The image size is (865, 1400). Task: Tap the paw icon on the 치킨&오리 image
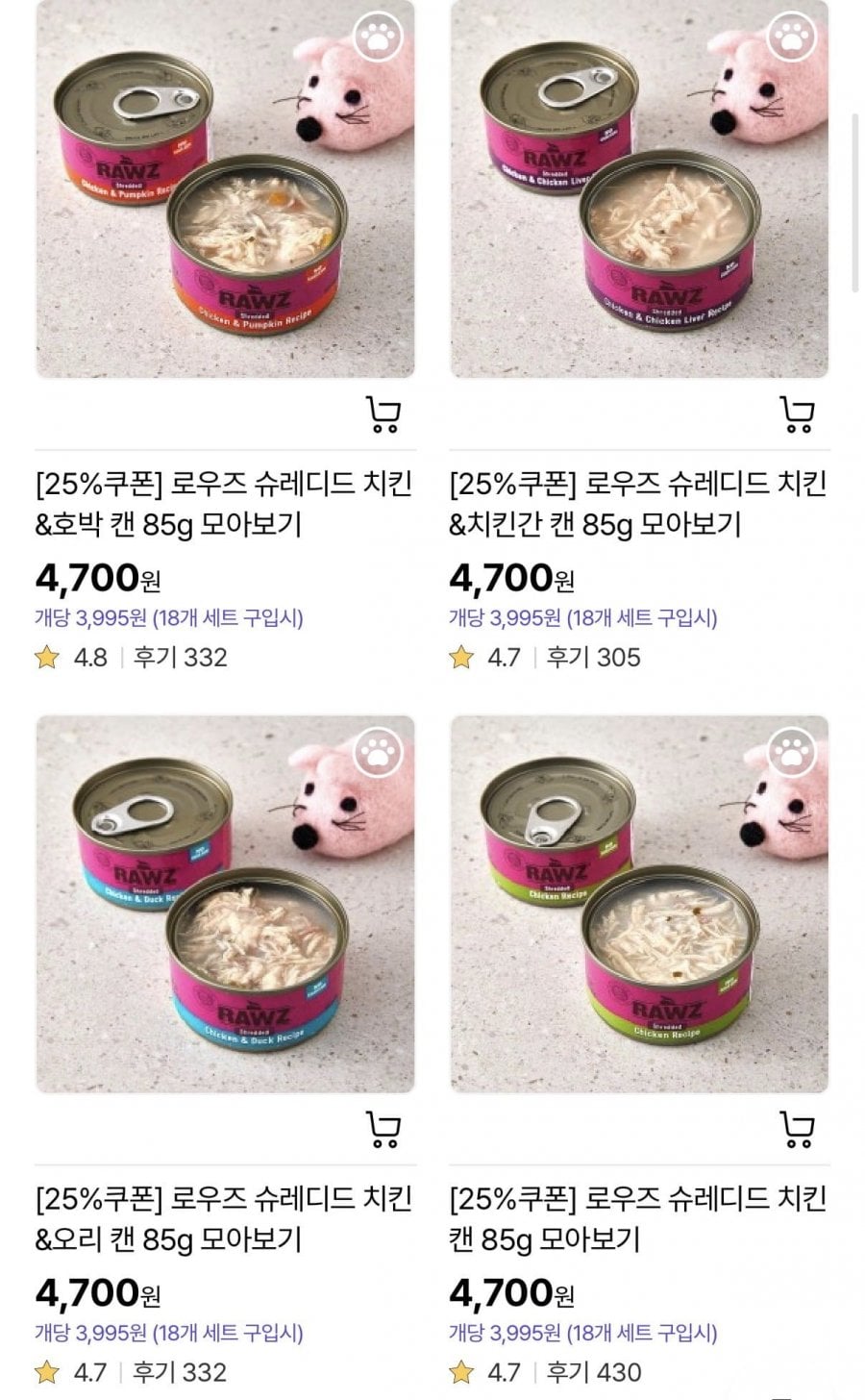(x=379, y=753)
